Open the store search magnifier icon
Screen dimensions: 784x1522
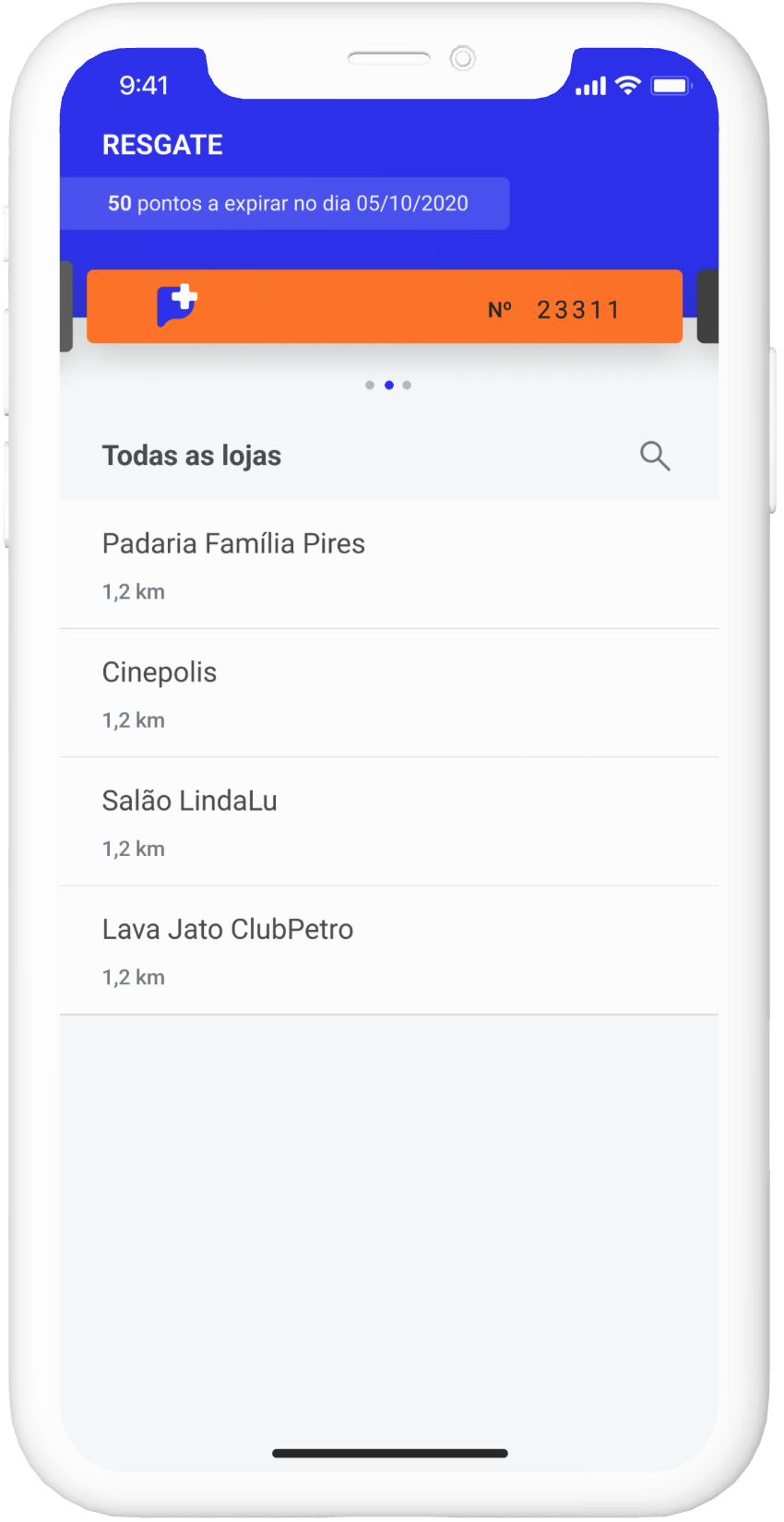(655, 456)
